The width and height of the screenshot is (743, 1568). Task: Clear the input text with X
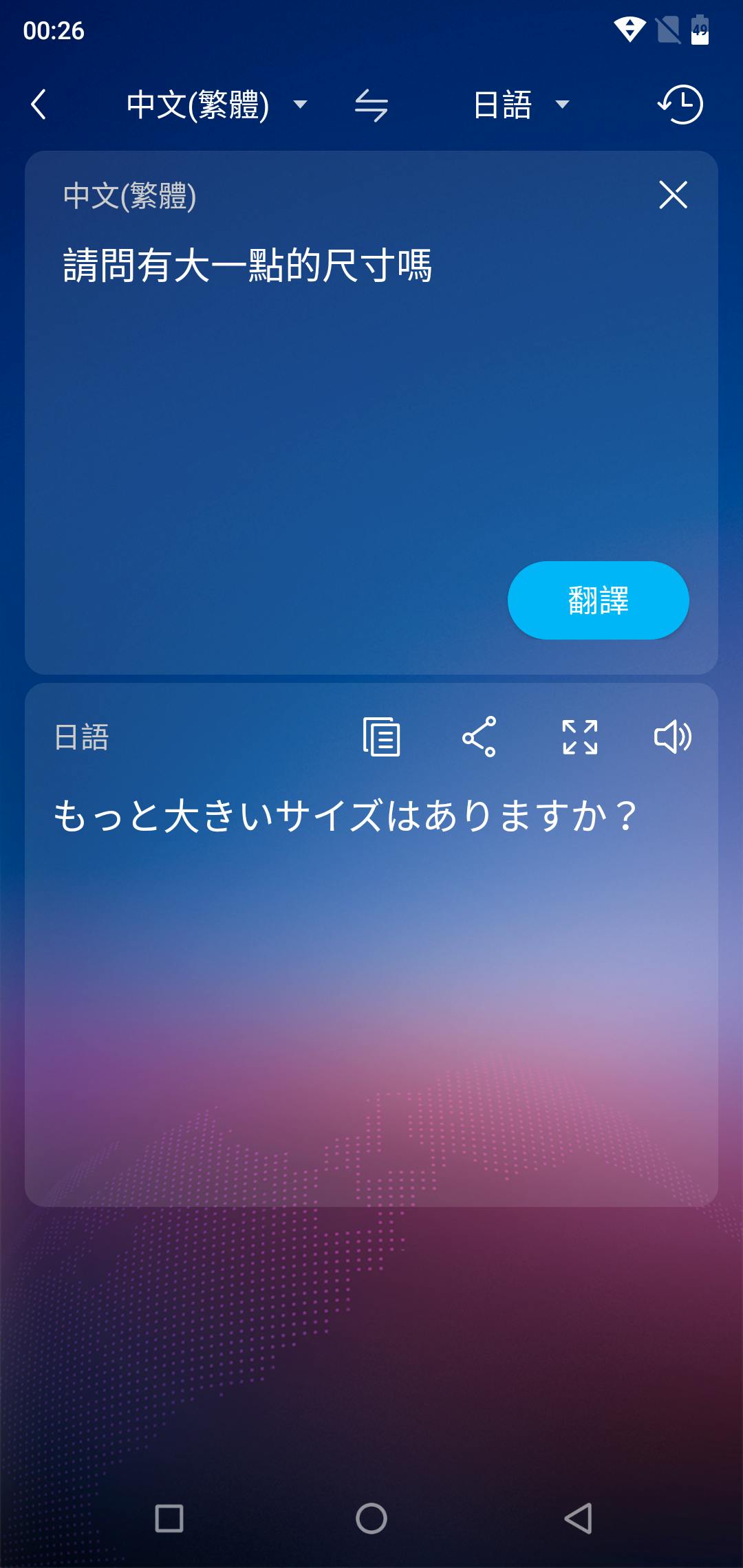coord(673,195)
